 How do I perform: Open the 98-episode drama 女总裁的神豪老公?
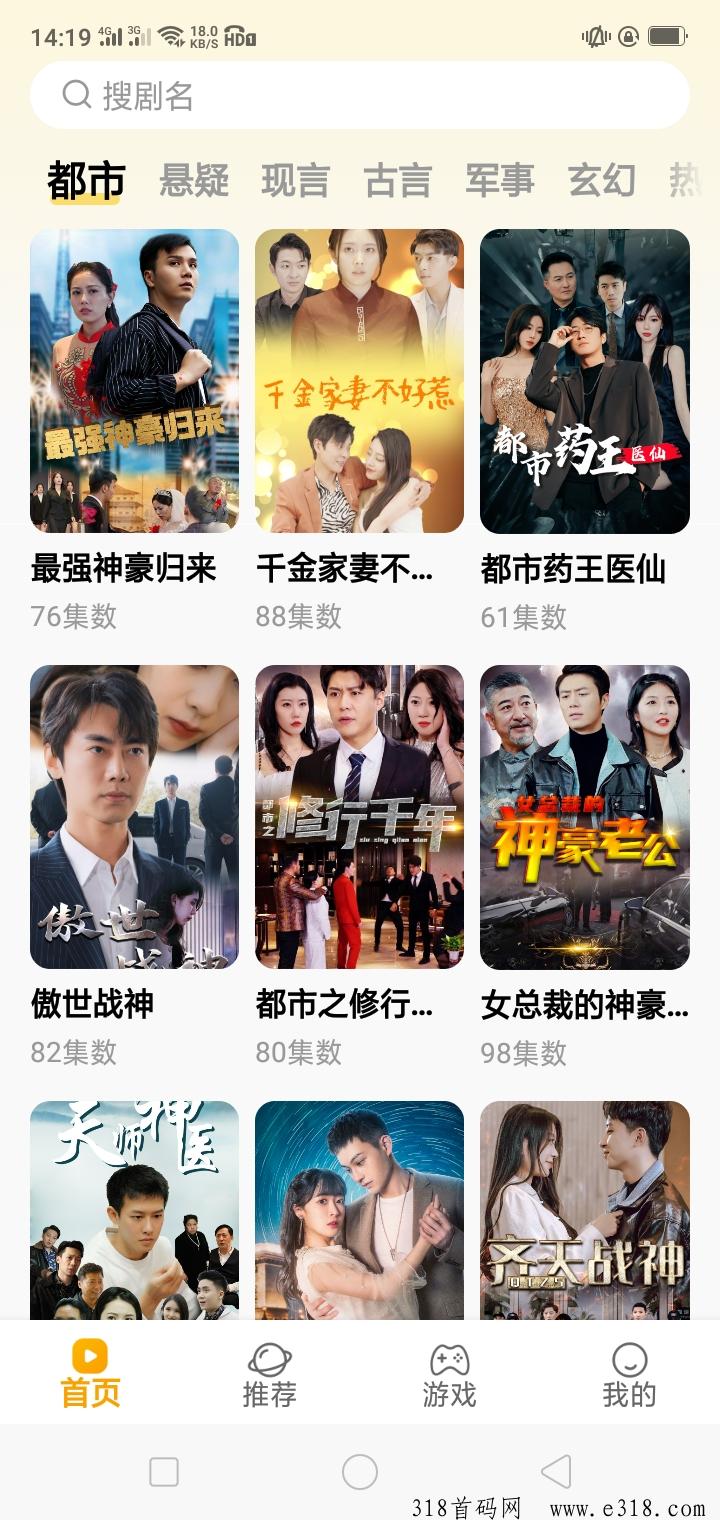pos(584,817)
